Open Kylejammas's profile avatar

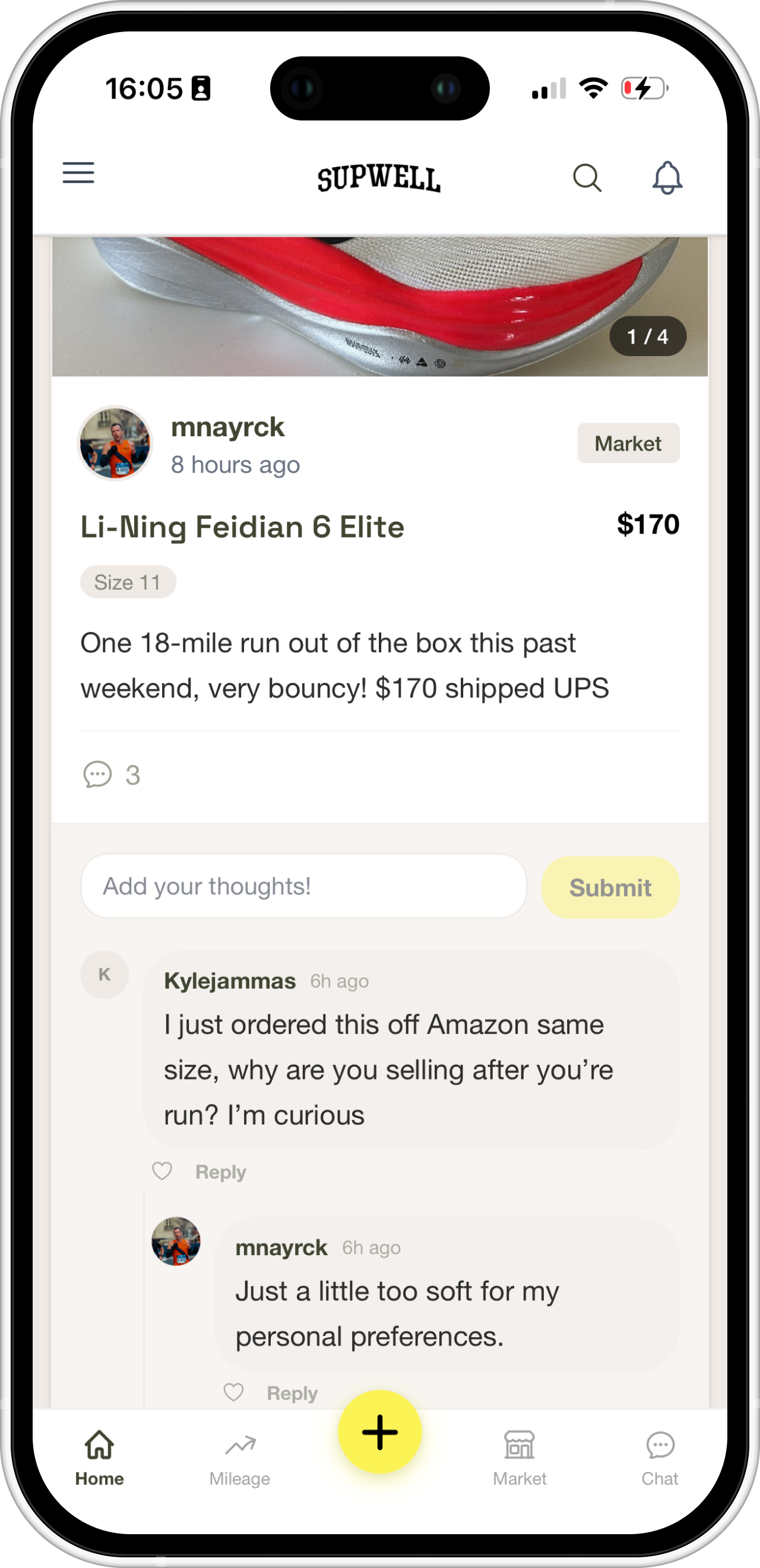104,975
